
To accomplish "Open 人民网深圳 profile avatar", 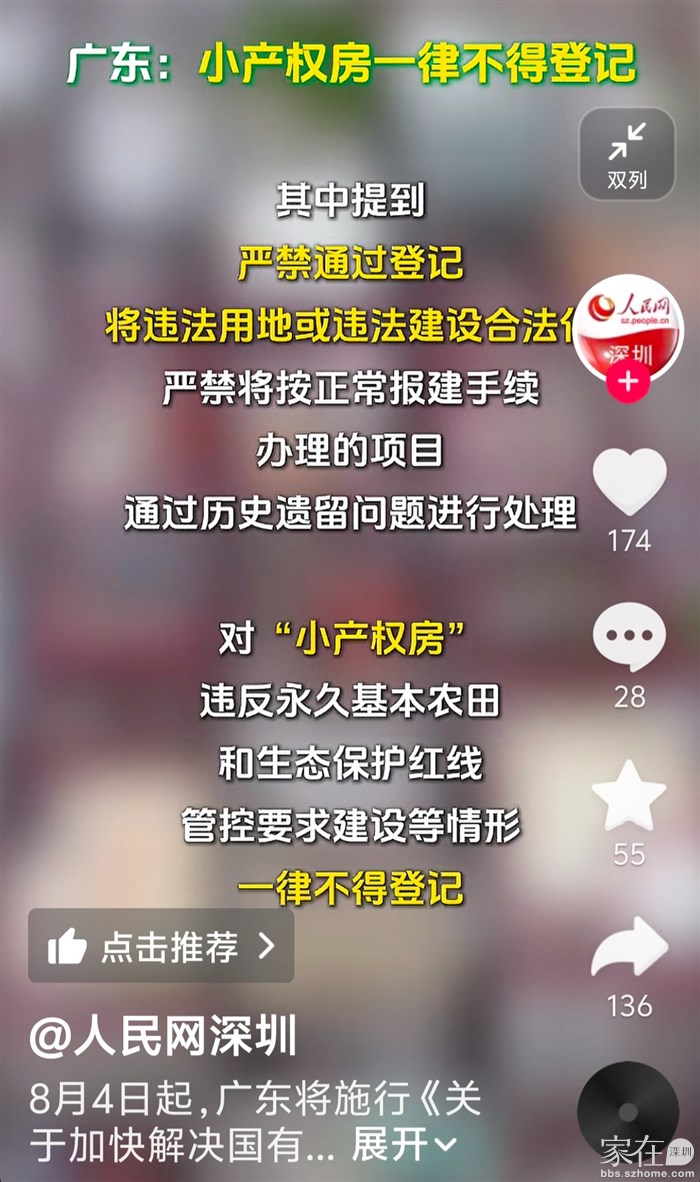I will [631, 325].
